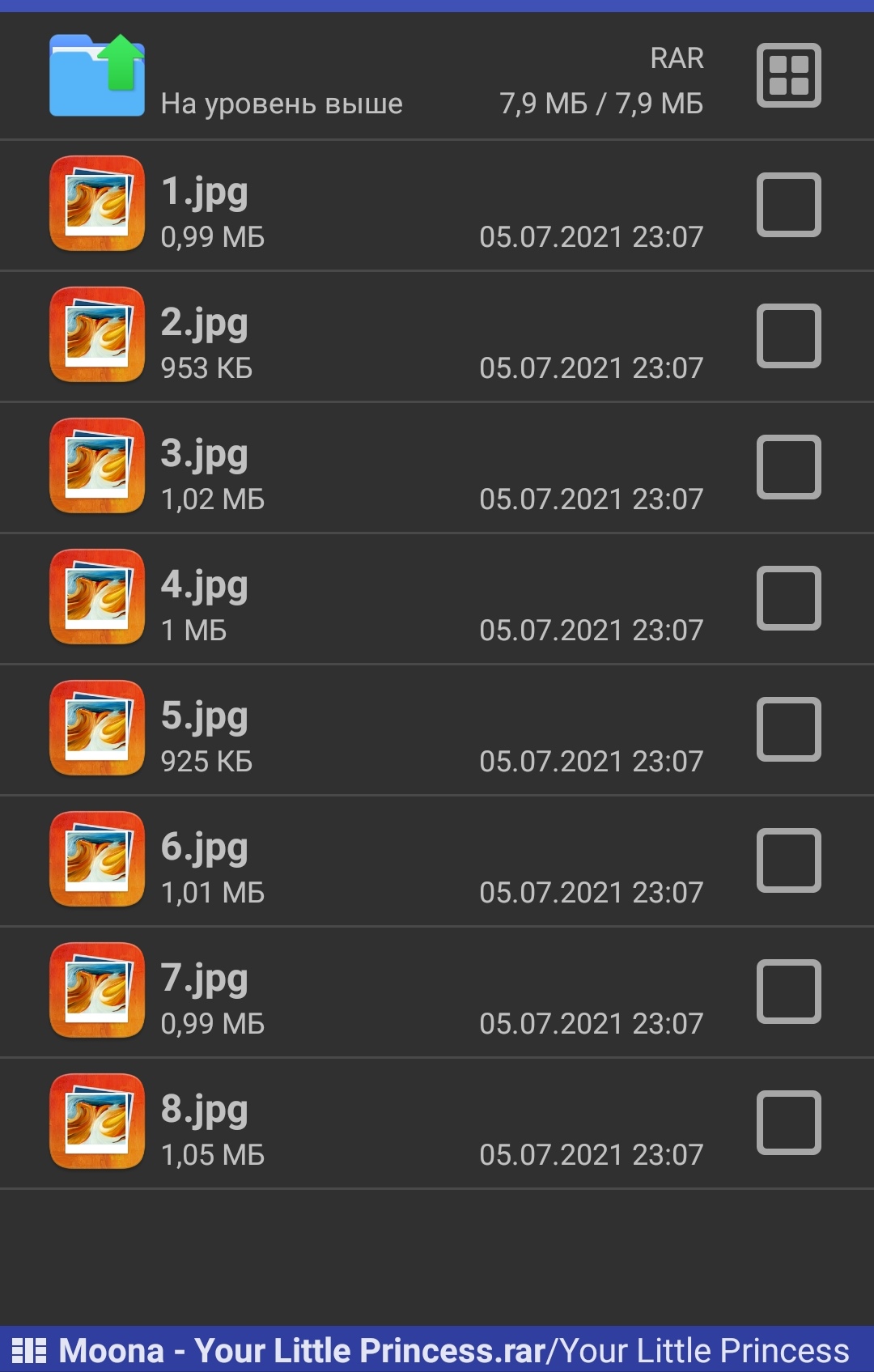The height and width of the screenshot is (1372, 874).
Task: Tap the select-all grid icon
Action: (788, 75)
